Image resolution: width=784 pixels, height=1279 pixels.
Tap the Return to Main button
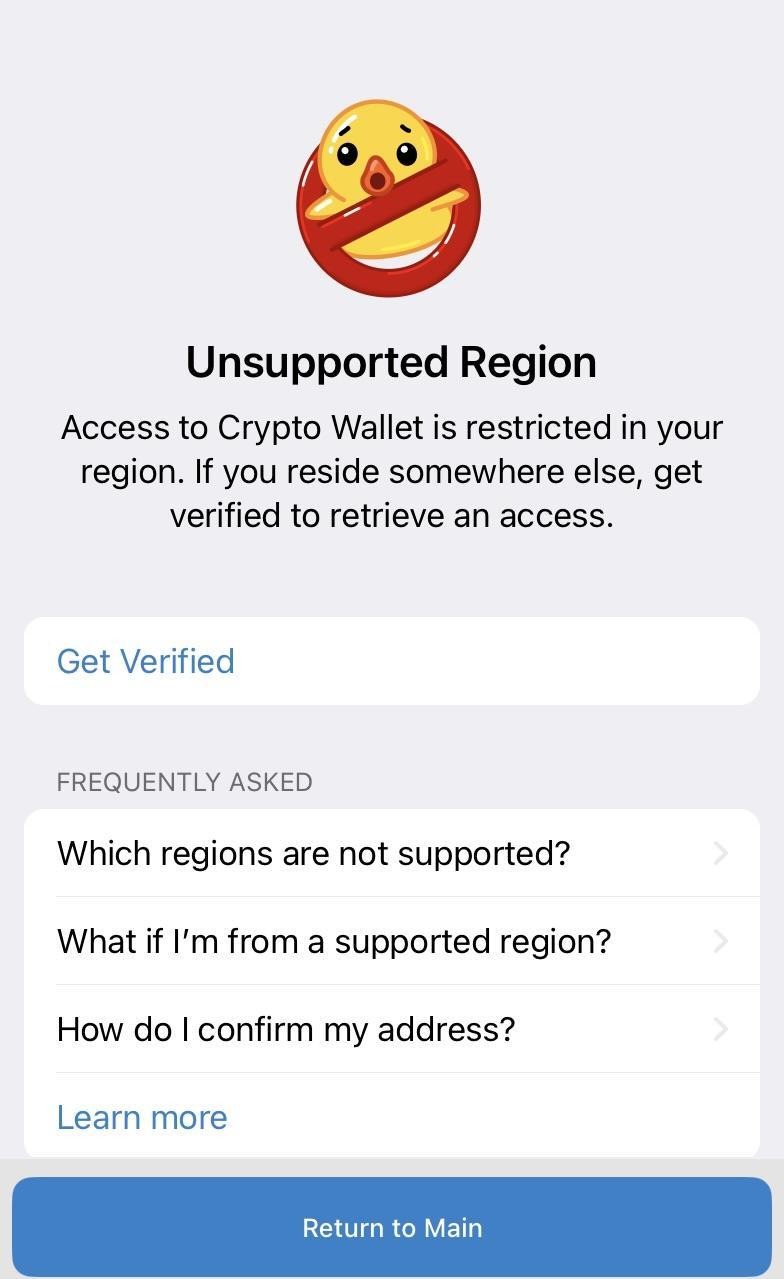[x=392, y=1227]
